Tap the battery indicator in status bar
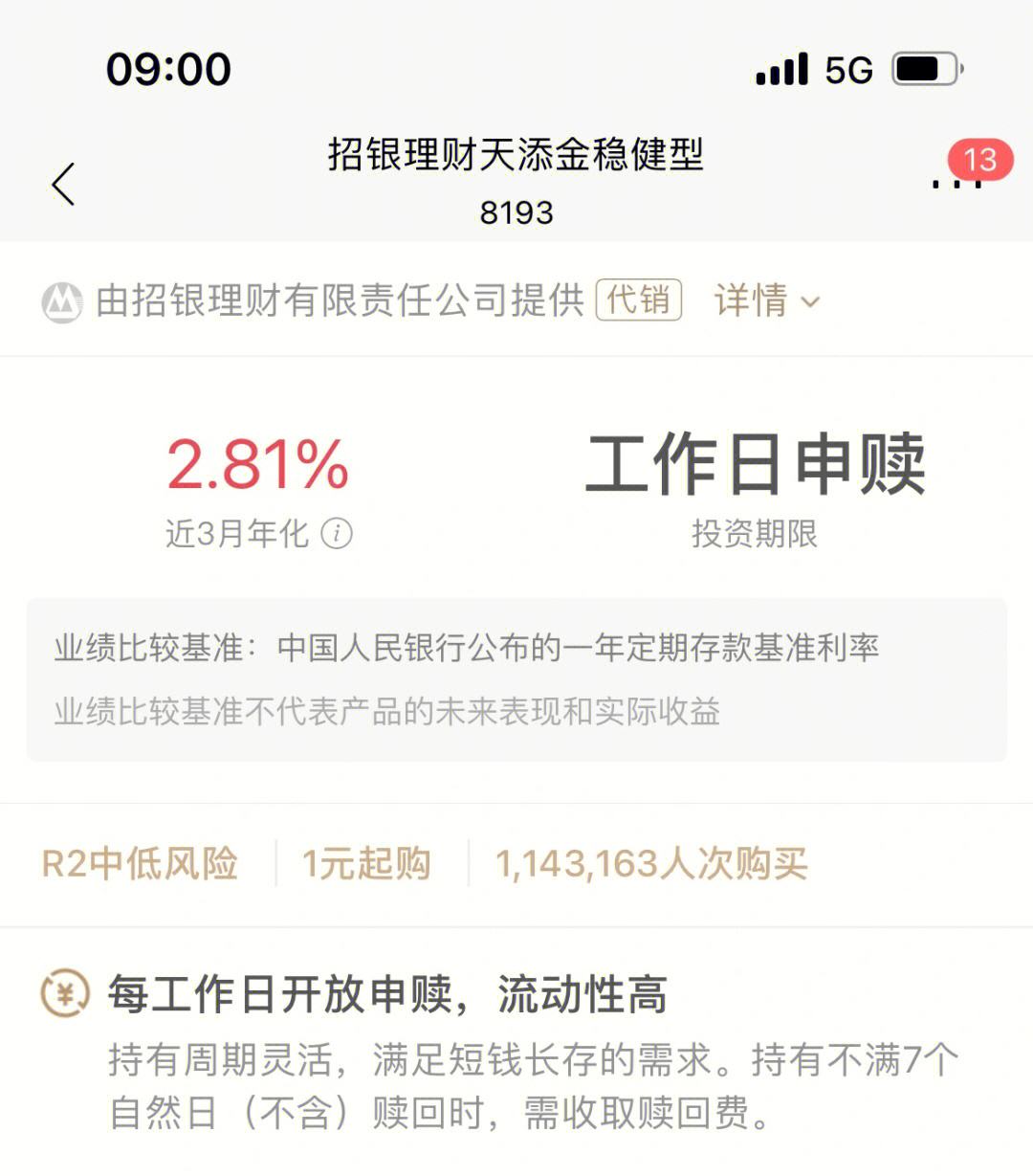This screenshot has height=1176, width=1033. pos(923,69)
